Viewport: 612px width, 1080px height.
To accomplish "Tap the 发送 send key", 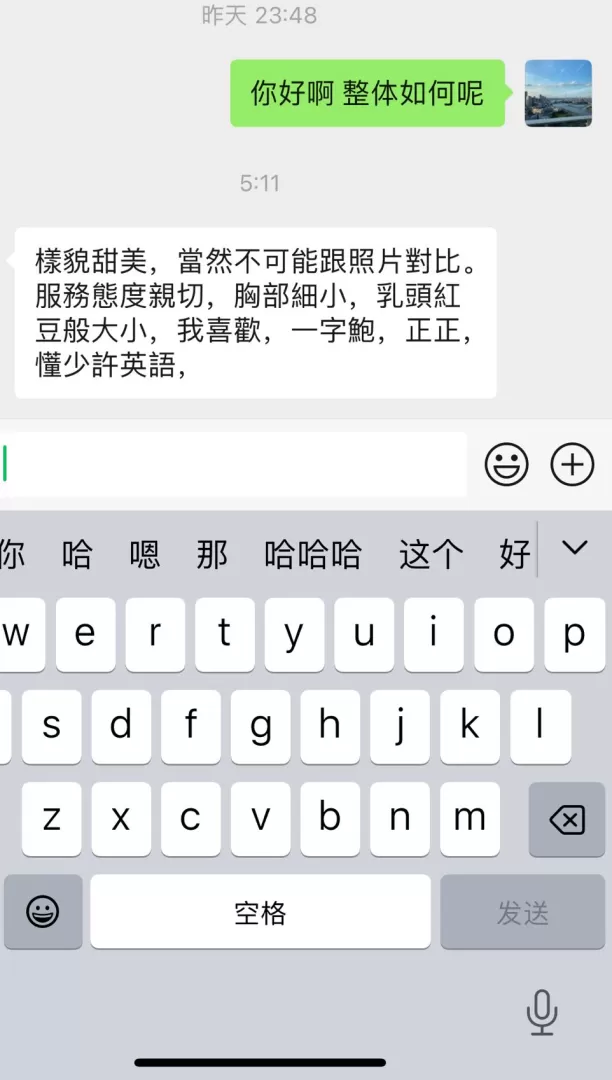I will tap(523, 912).
